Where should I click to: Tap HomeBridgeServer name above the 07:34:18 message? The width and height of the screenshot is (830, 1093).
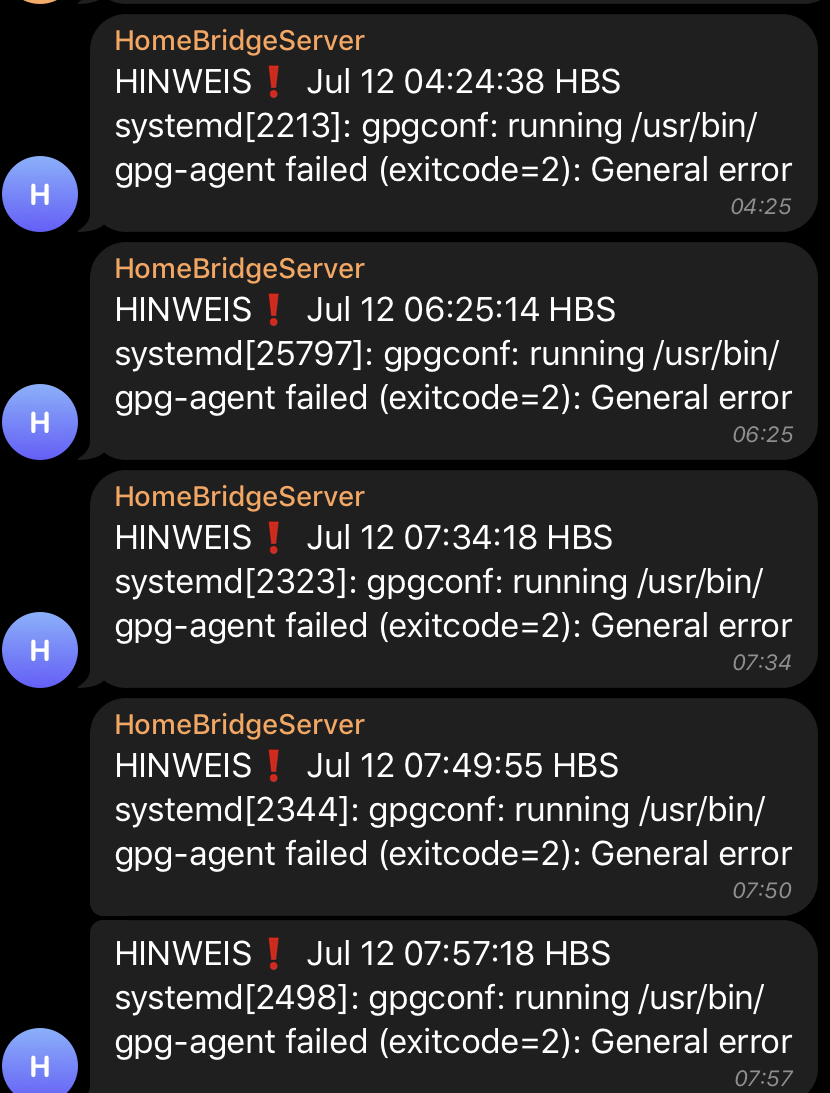[x=240, y=497]
